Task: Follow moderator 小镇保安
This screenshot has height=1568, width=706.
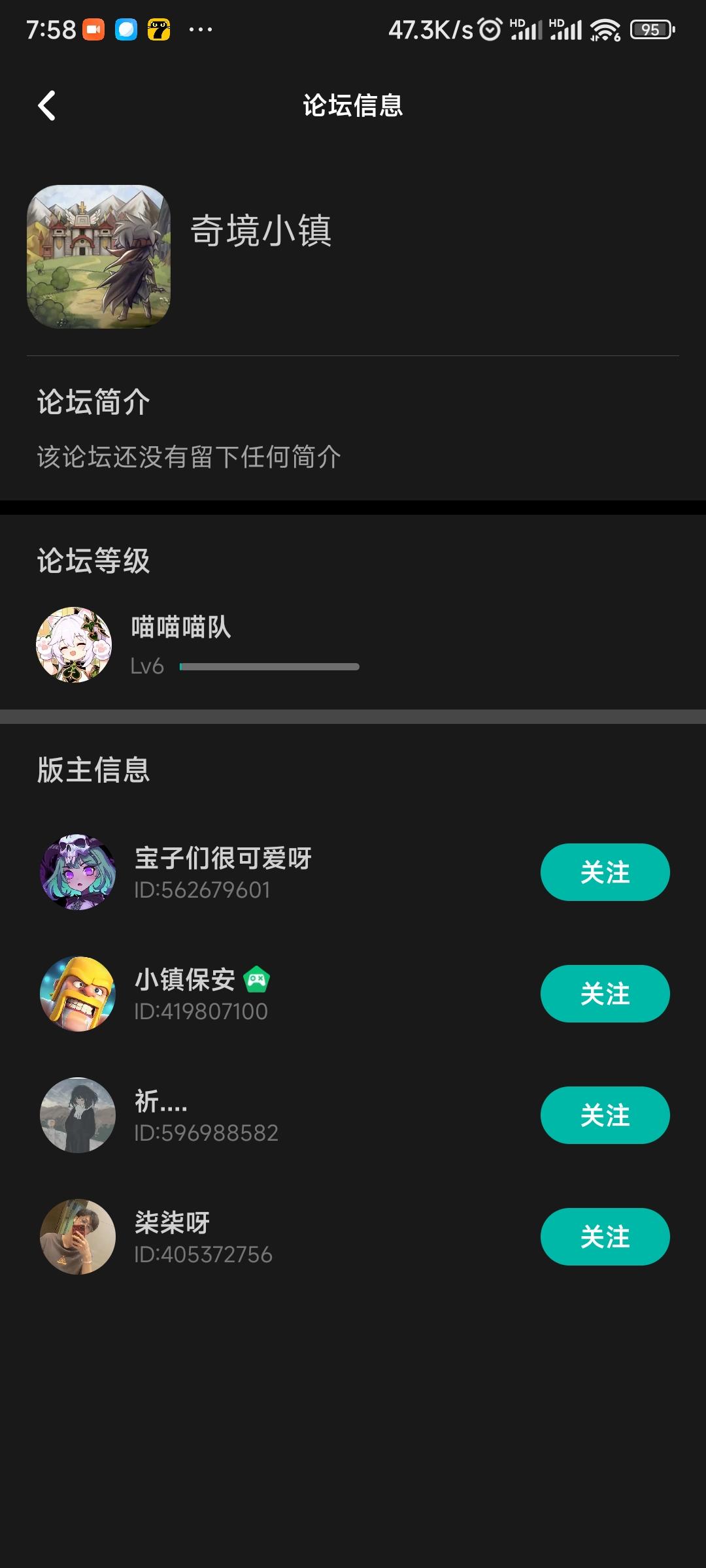Action: pos(604,994)
